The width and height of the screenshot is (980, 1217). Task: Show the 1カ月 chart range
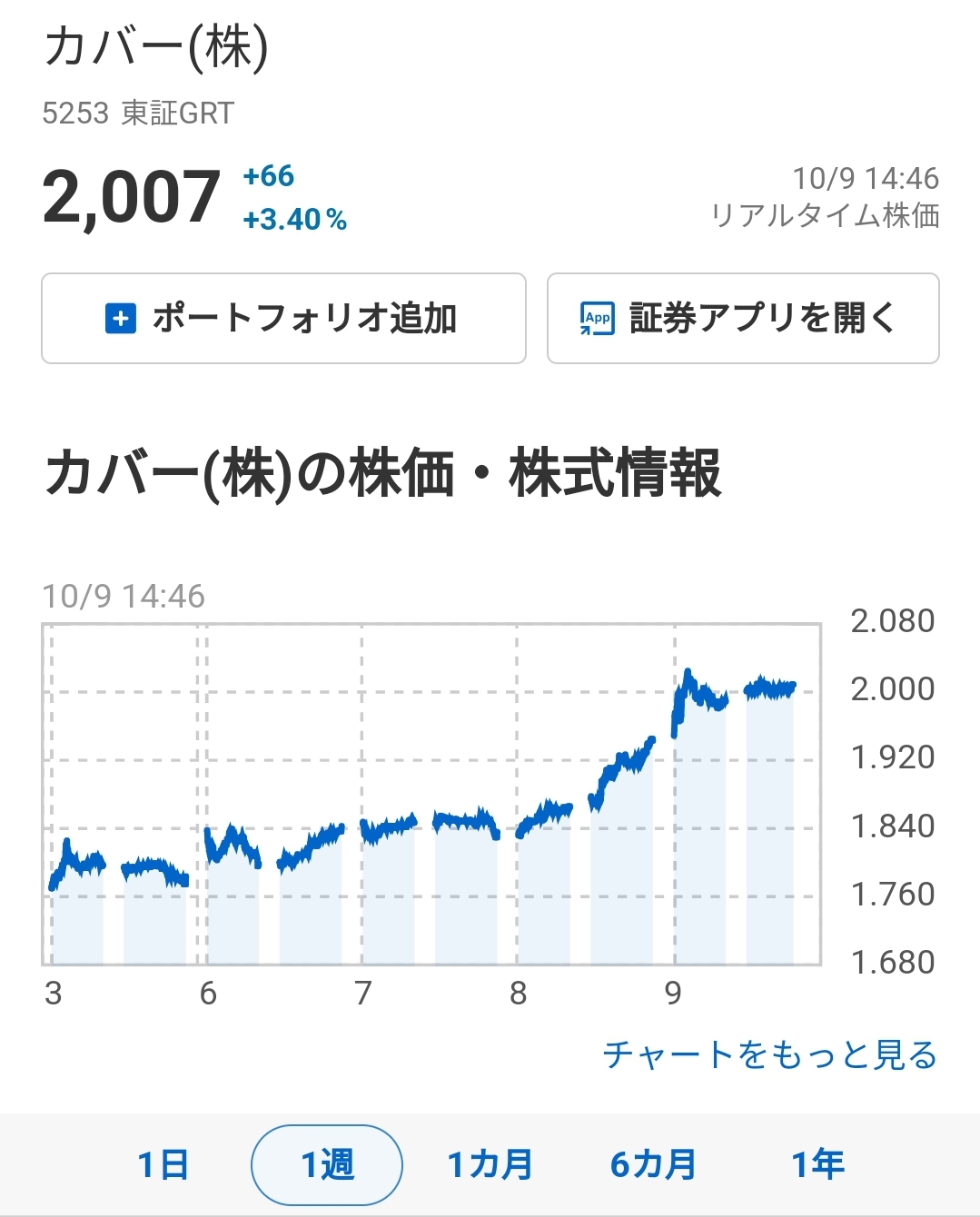(490, 1164)
